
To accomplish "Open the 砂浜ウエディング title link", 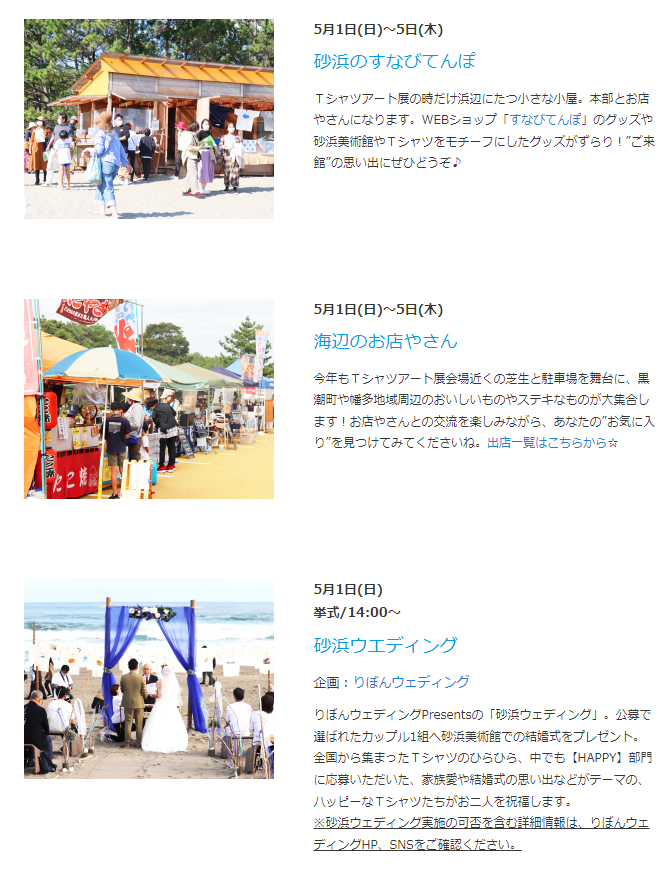I will [385, 645].
